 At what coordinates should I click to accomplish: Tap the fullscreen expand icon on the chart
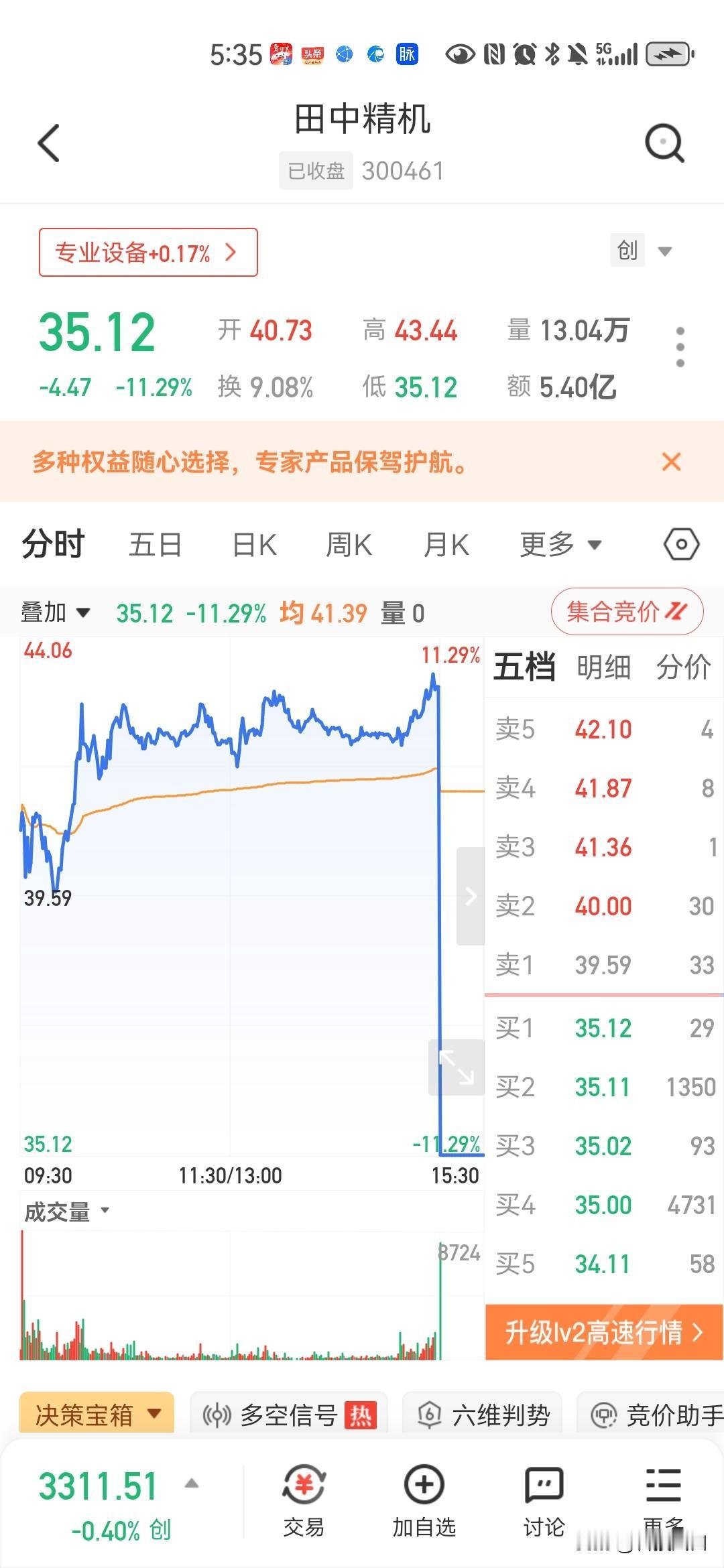click(x=457, y=1067)
